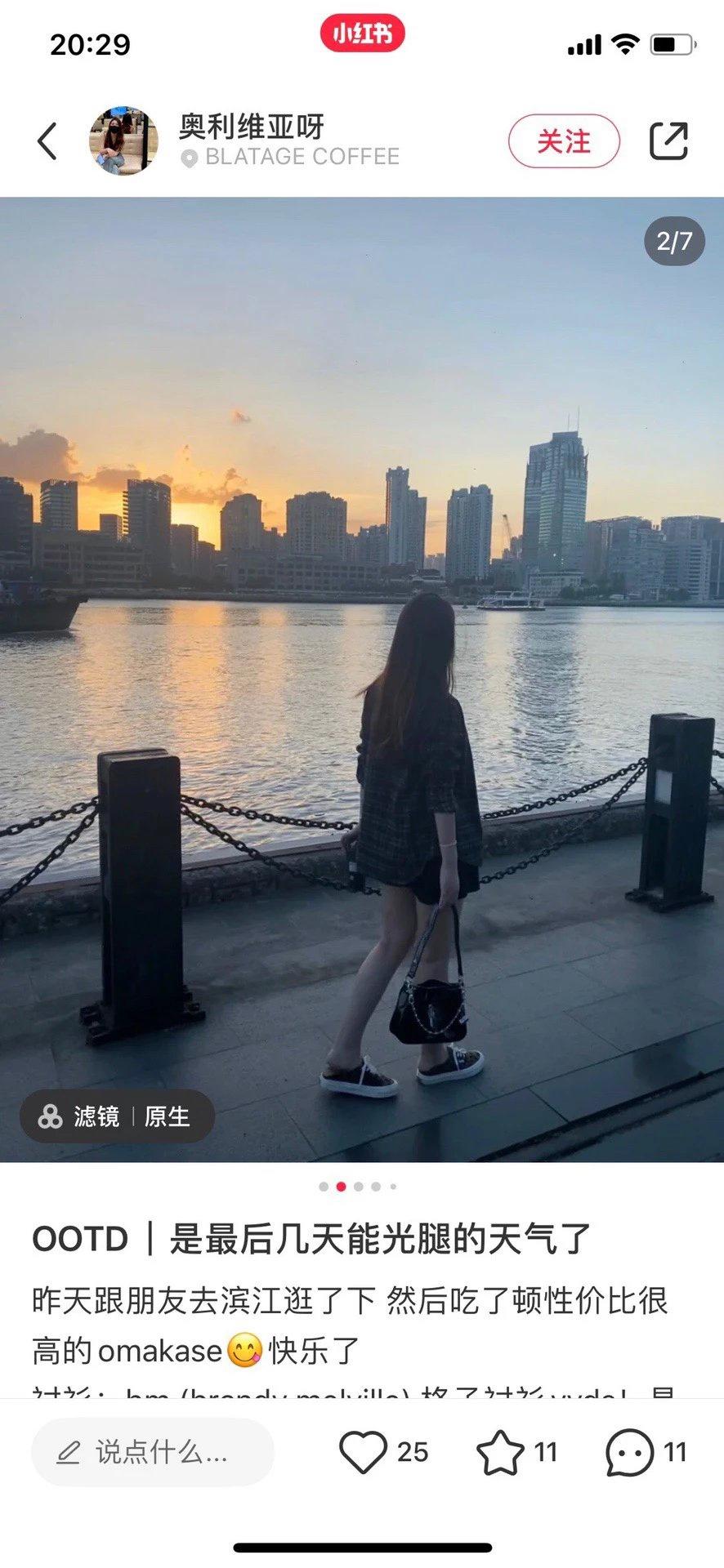Share this post

(668, 140)
